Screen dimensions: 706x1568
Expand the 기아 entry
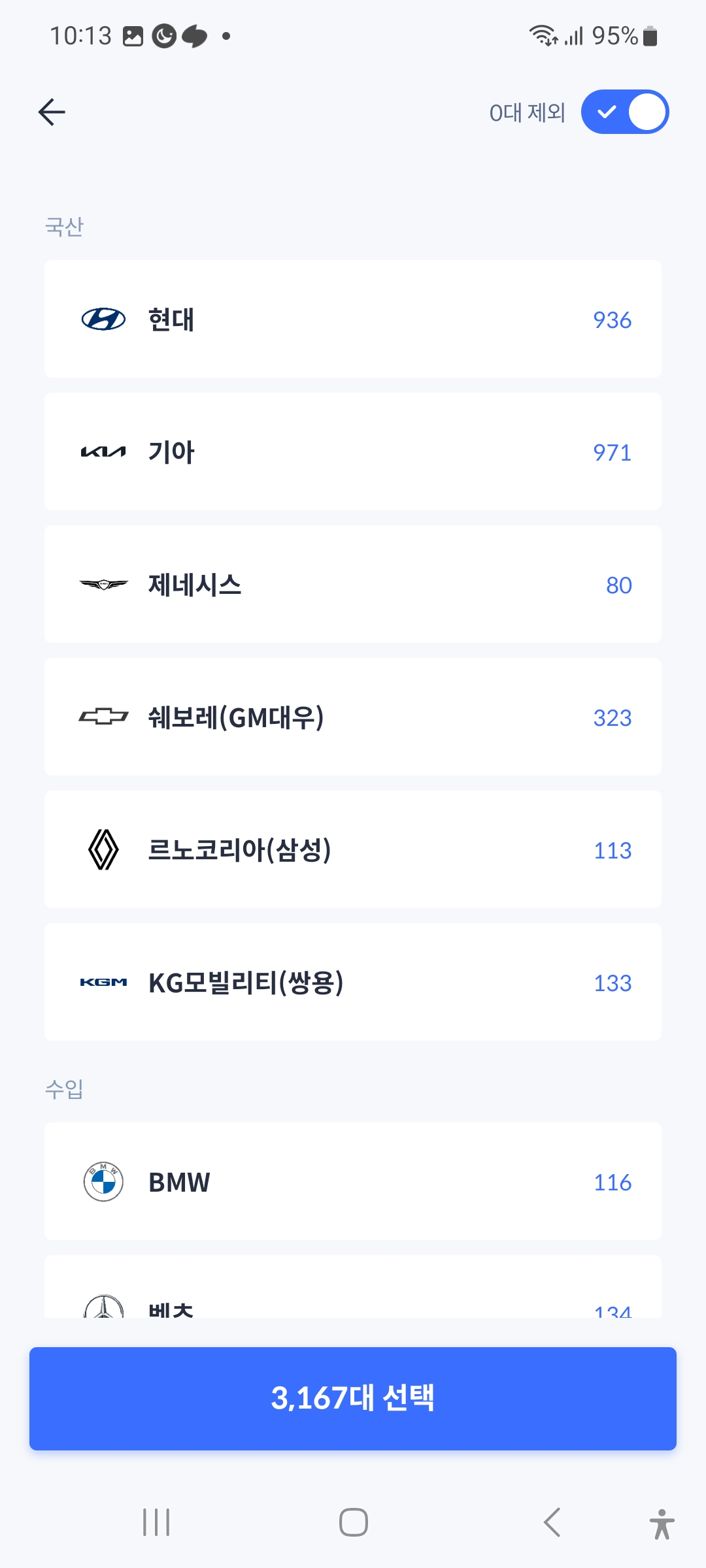click(353, 451)
